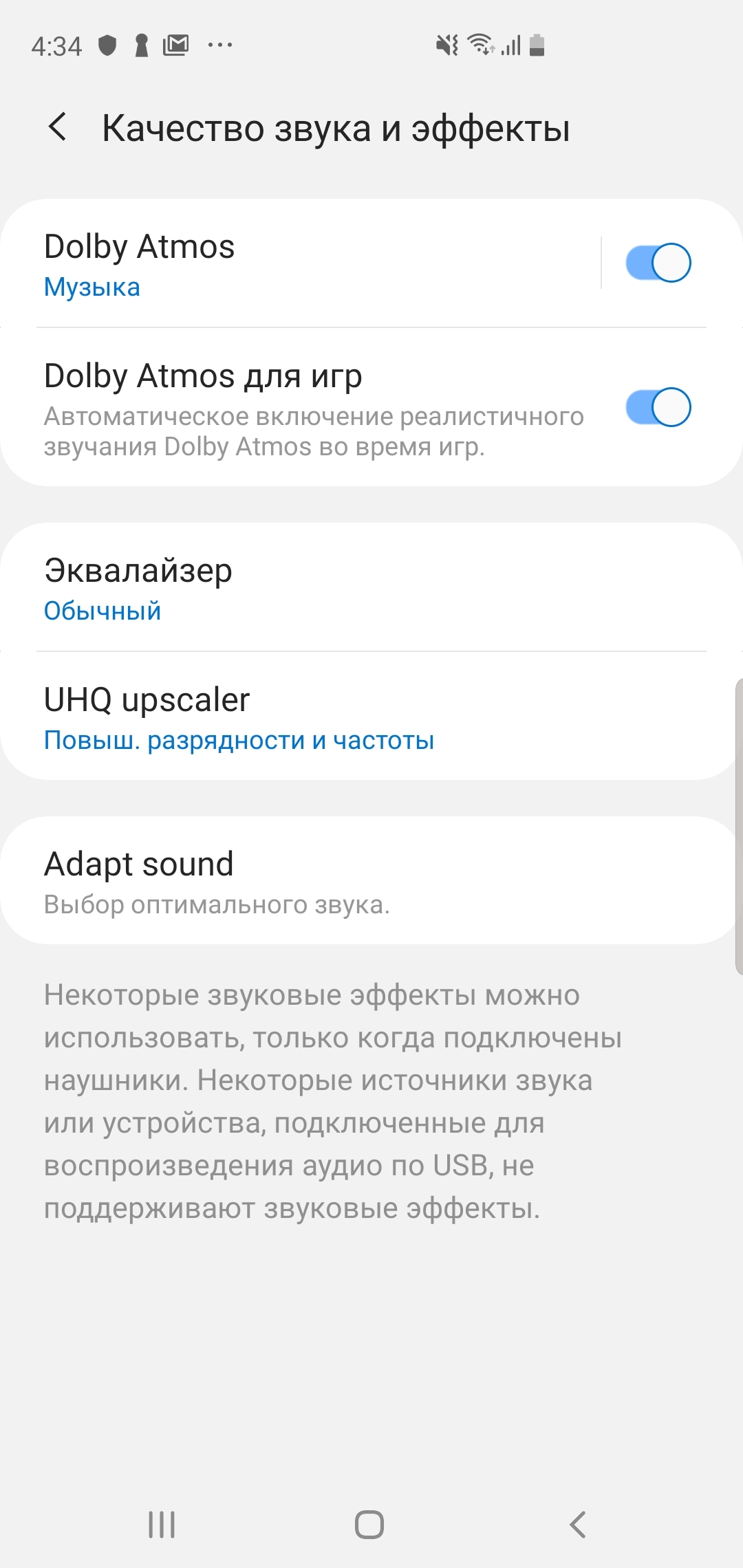
Task: Open the Эквалайзер settings
Action: pos(371,588)
